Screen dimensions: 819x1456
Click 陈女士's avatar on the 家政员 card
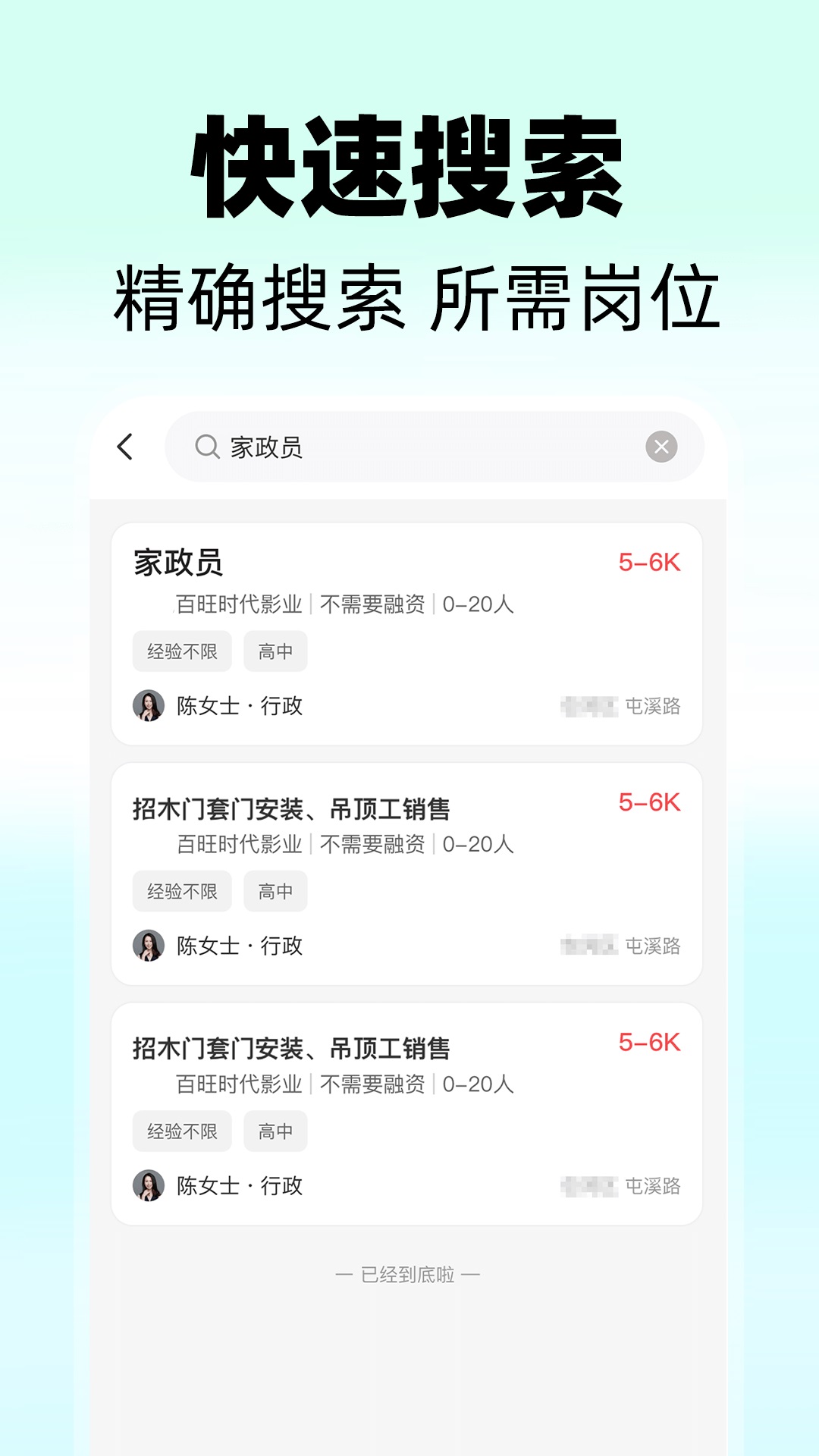coord(149,705)
